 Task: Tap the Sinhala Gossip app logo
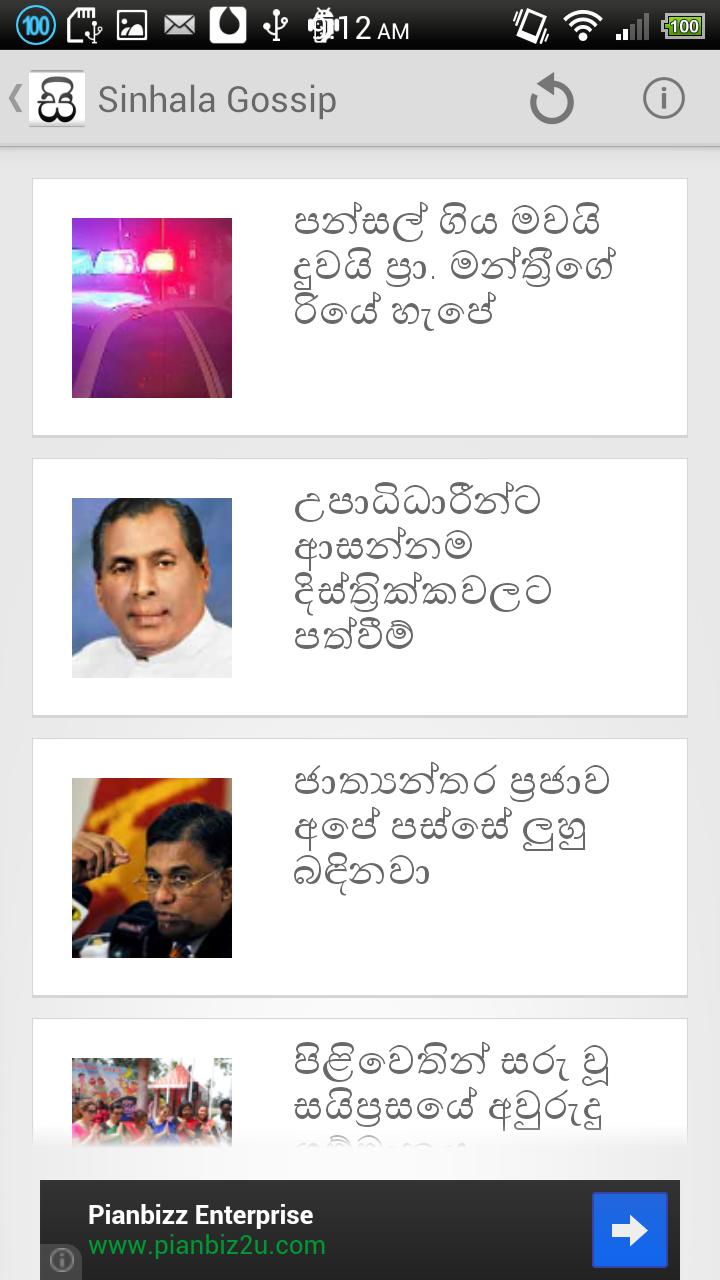pyautogui.click(x=56, y=99)
